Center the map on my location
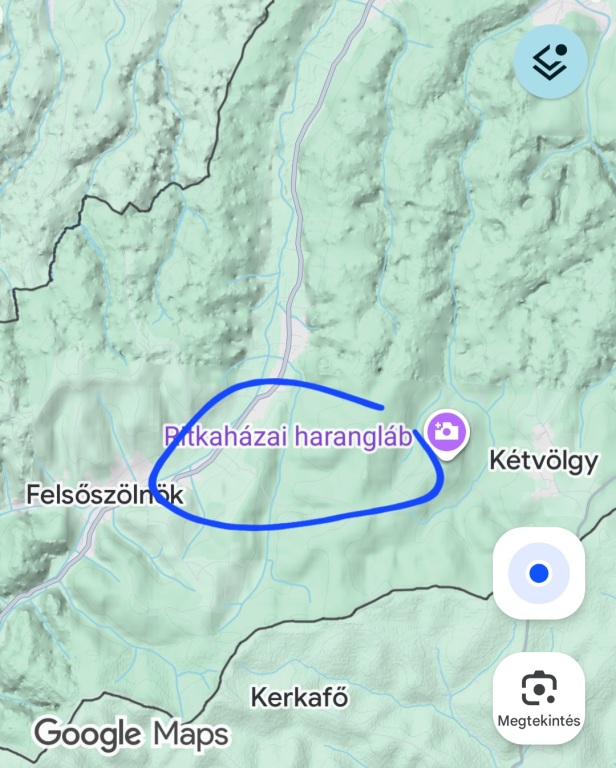Image resolution: width=616 pixels, height=768 pixels. (539, 574)
